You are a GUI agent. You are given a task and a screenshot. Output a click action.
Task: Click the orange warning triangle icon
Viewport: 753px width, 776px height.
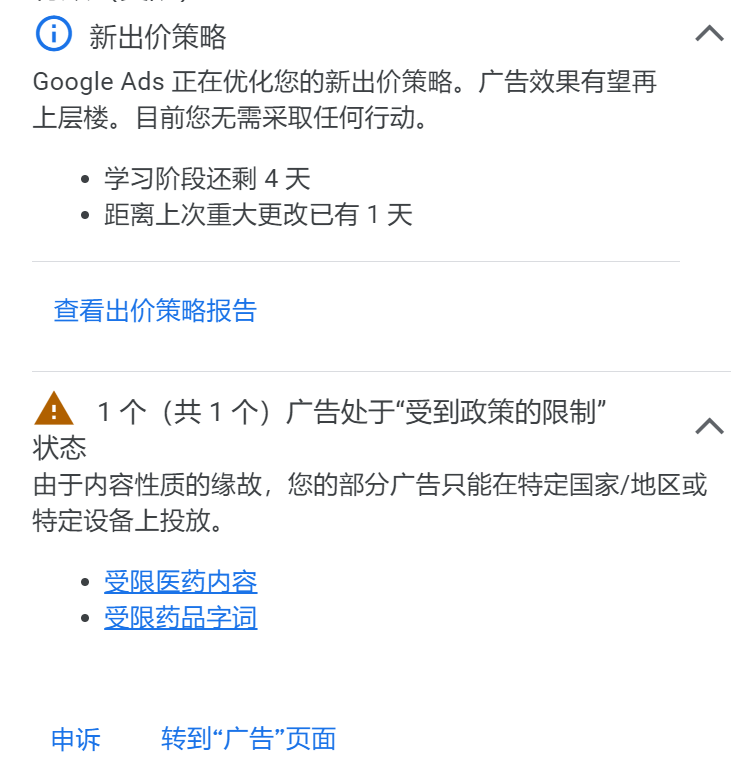(x=55, y=409)
